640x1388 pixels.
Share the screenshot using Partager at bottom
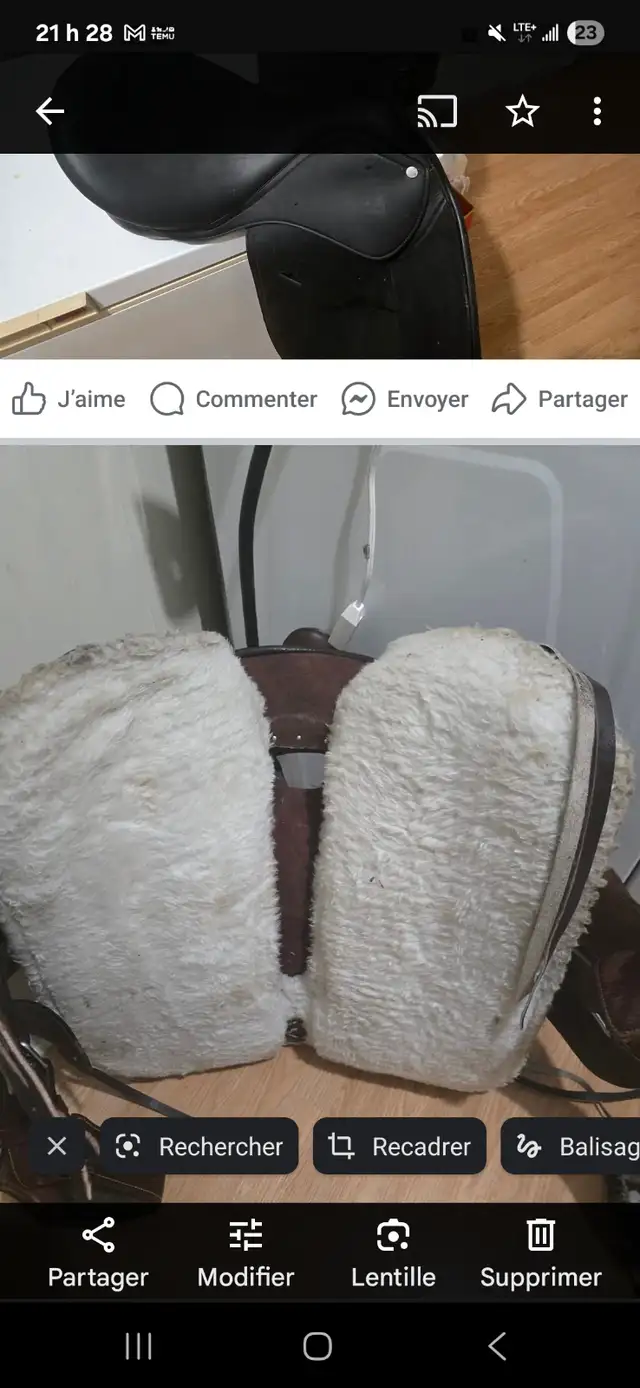[98, 1254]
